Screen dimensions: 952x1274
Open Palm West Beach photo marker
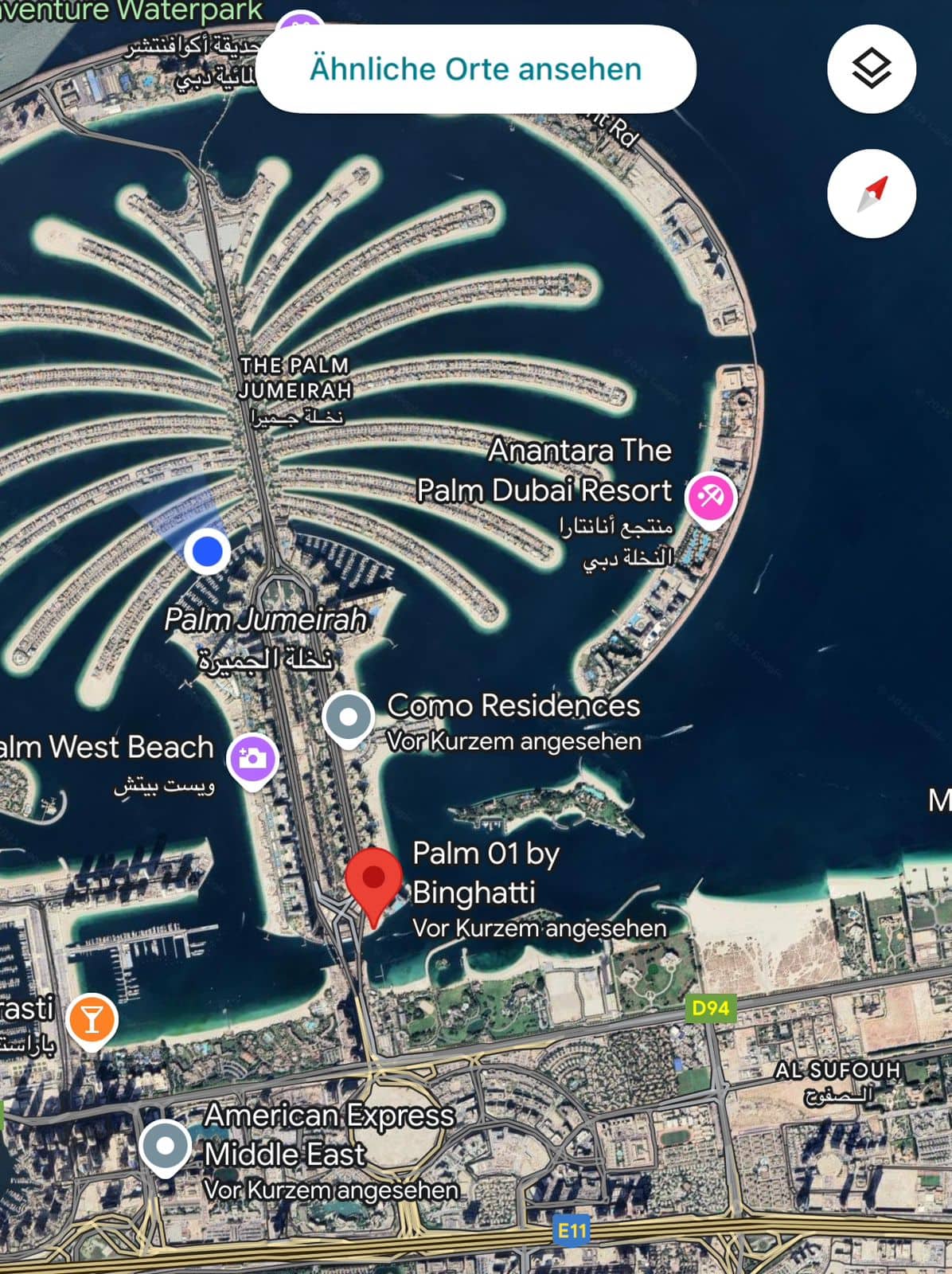(x=252, y=757)
